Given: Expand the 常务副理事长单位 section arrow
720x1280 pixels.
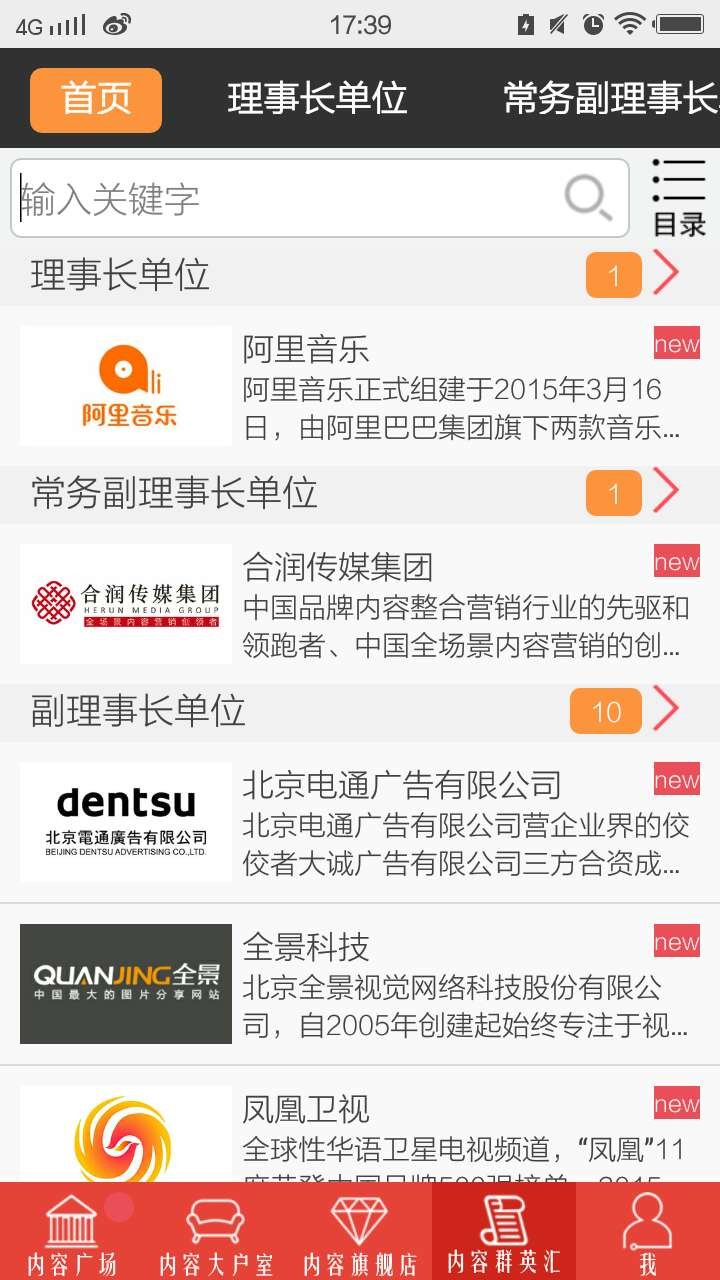Looking at the screenshot, I should [x=665, y=491].
